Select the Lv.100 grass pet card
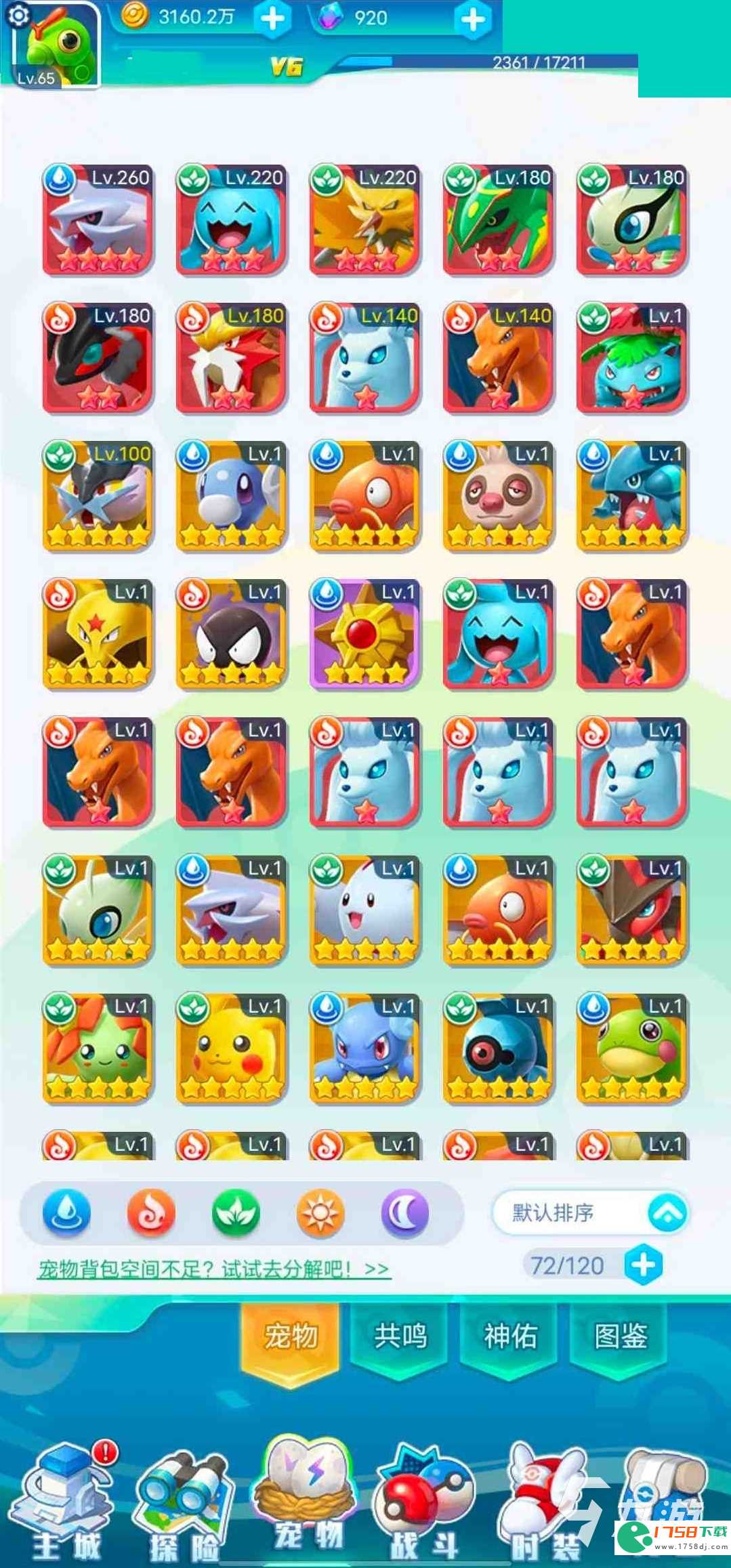Image resolution: width=731 pixels, height=1568 pixels. [x=98, y=496]
